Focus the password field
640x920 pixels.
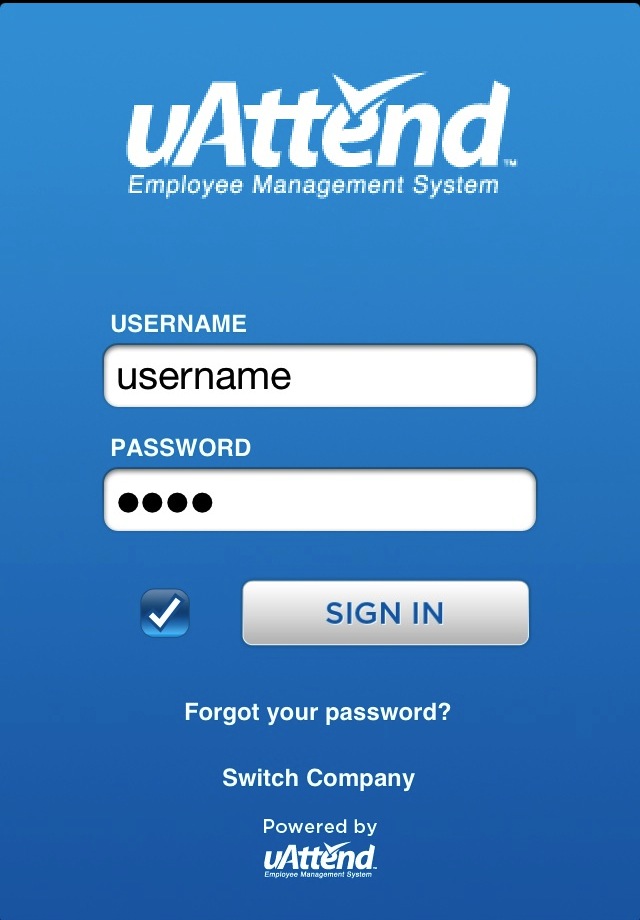tap(320, 500)
